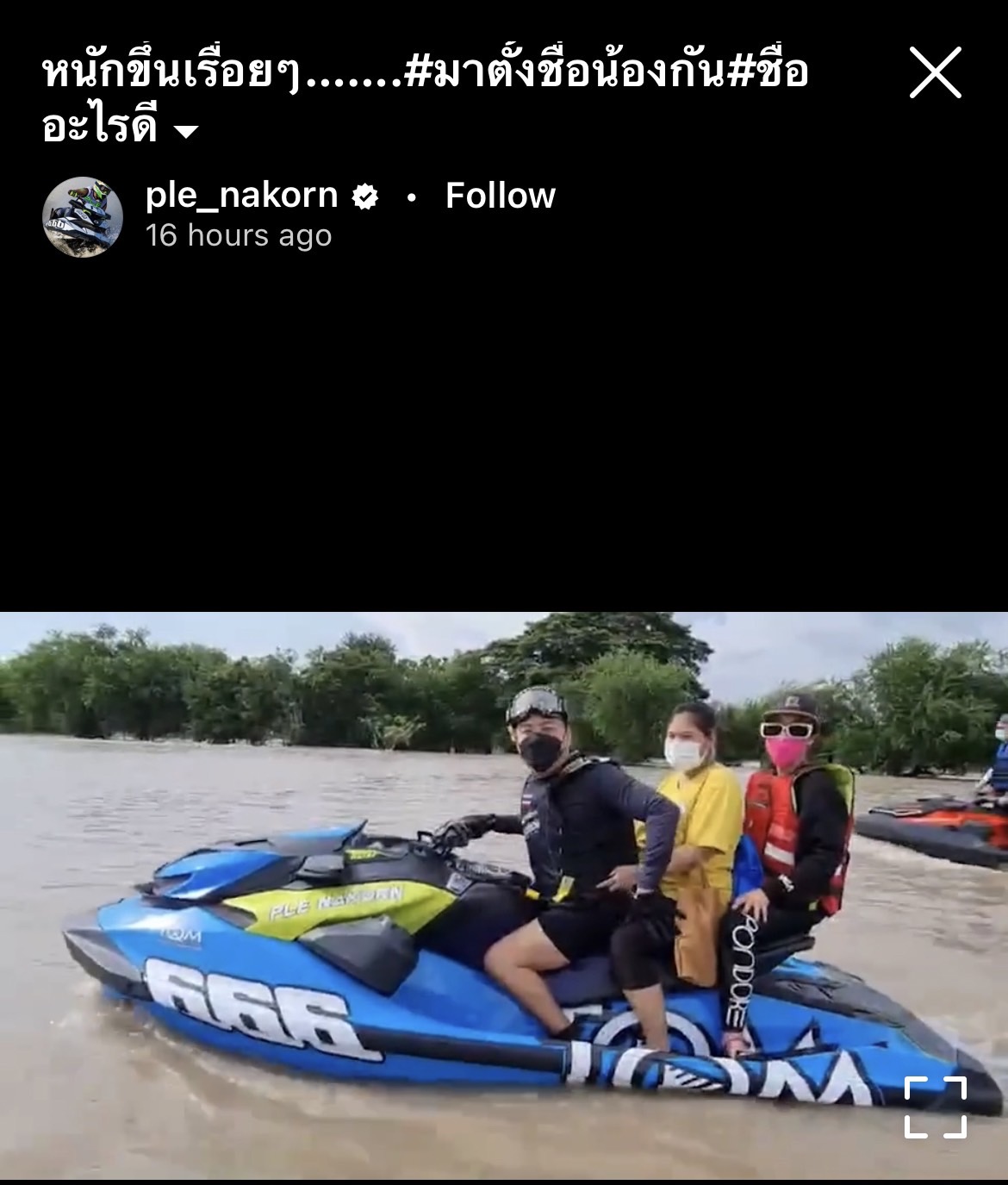Expand the video caption
The height and width of the screenshot is (1185, 1008).
tap(186, 131)
